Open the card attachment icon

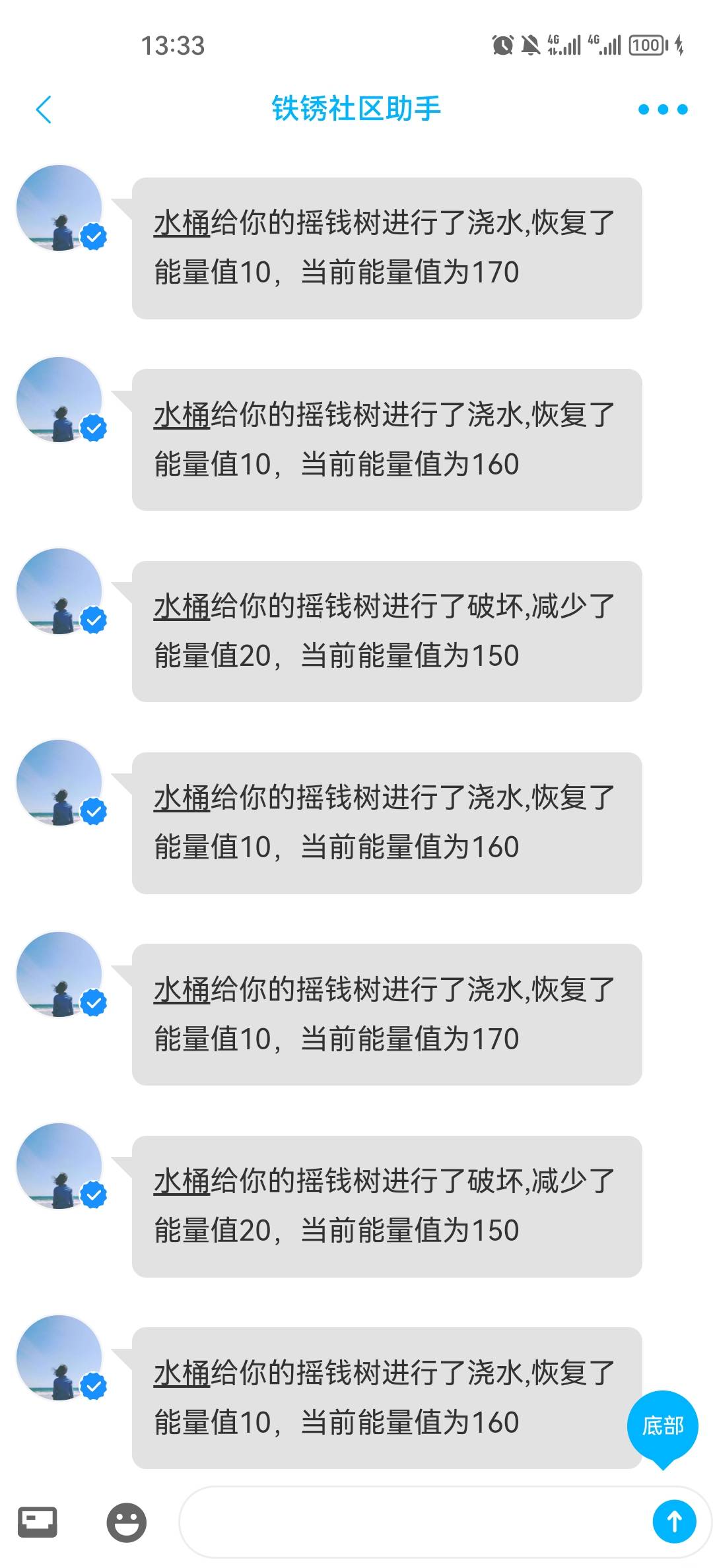38,1522
